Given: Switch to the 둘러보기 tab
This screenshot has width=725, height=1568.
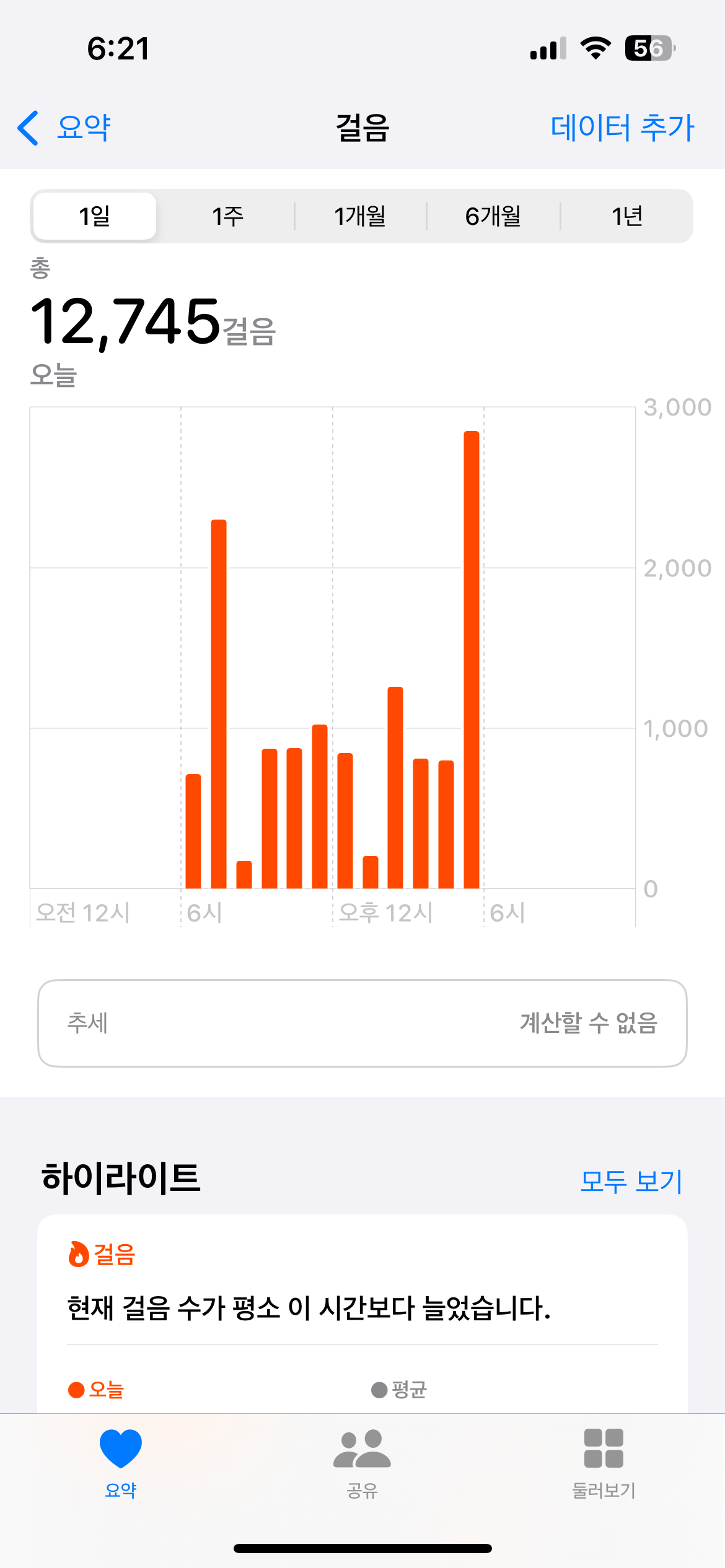Looking at the screenshot, I should (x=604, y=1463).
